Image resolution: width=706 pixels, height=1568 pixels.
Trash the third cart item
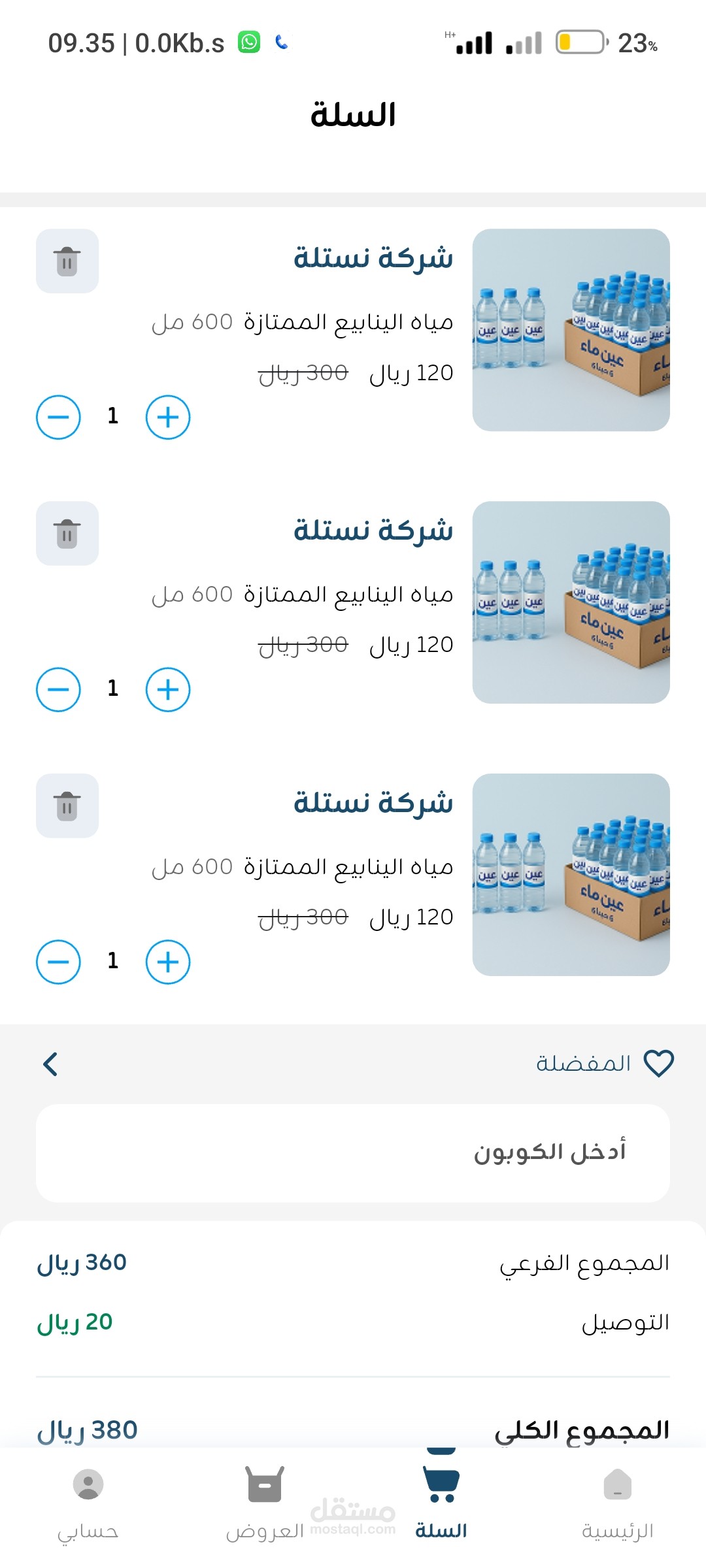click(67, 806)
